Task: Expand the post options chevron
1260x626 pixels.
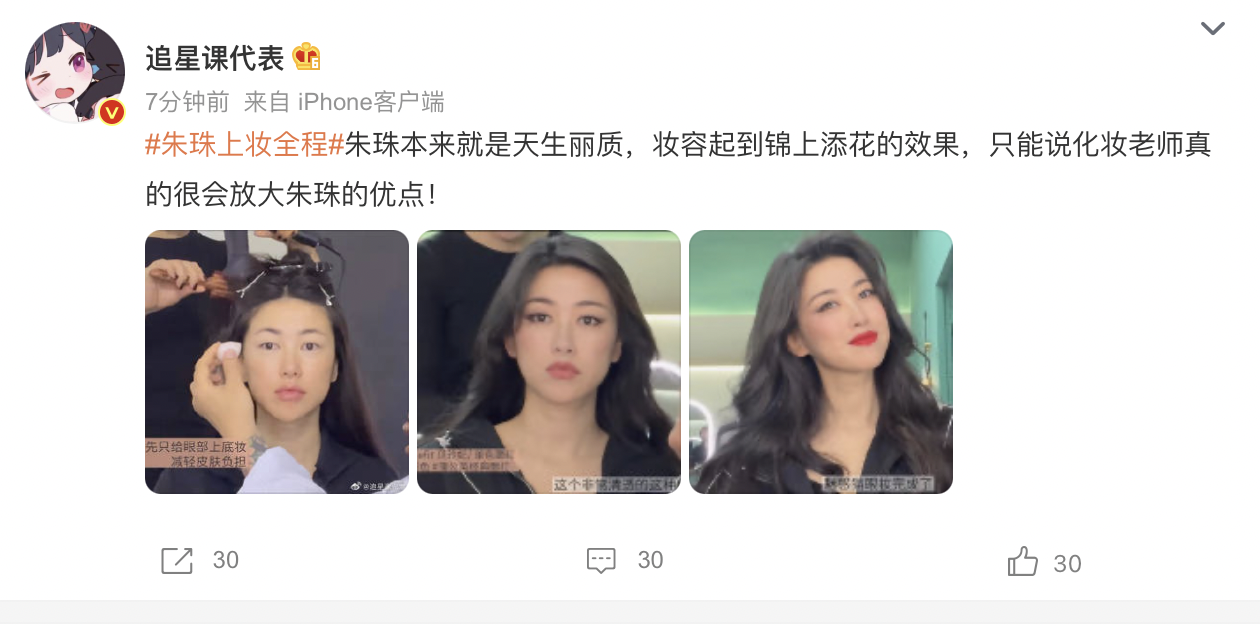Action: 1212,28
